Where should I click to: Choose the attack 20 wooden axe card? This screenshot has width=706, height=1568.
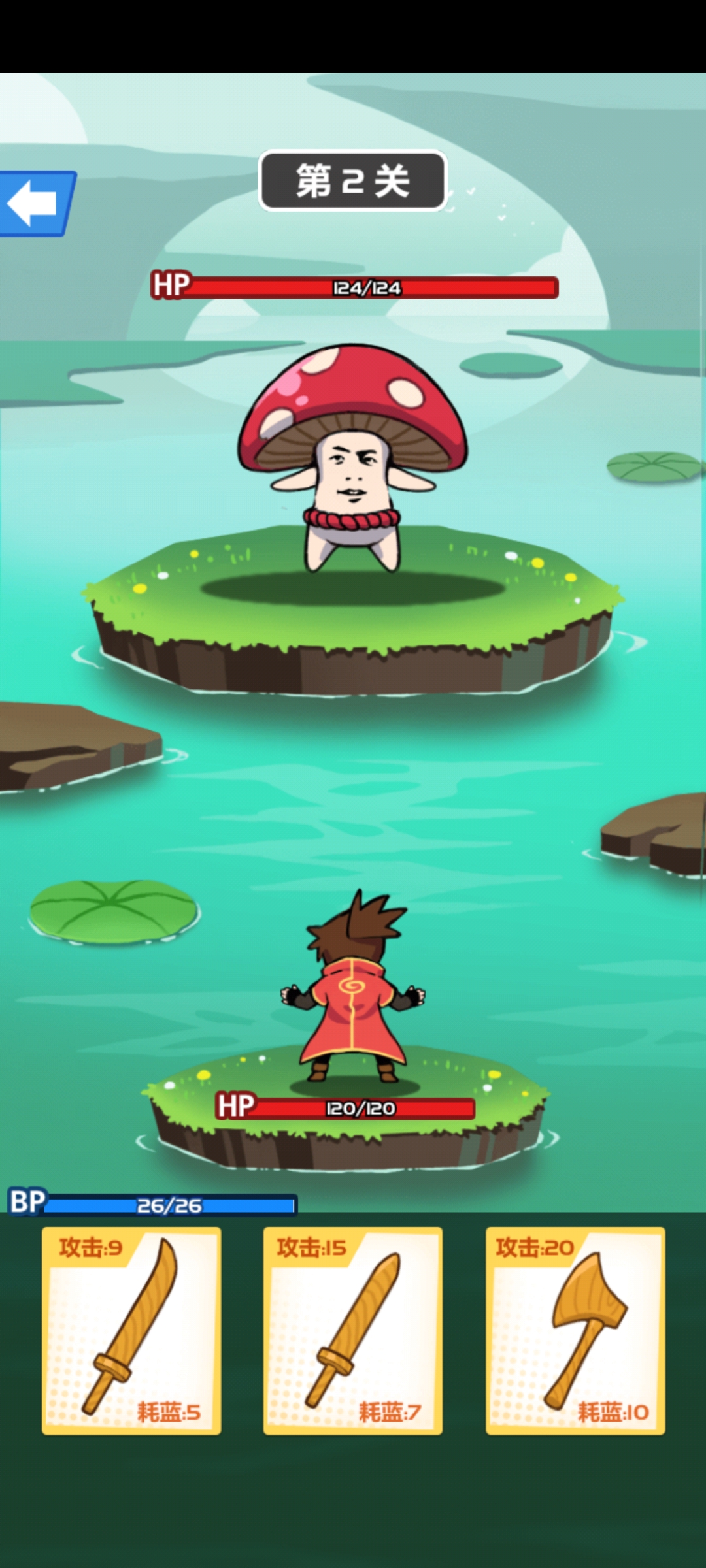coord(575,1330)
